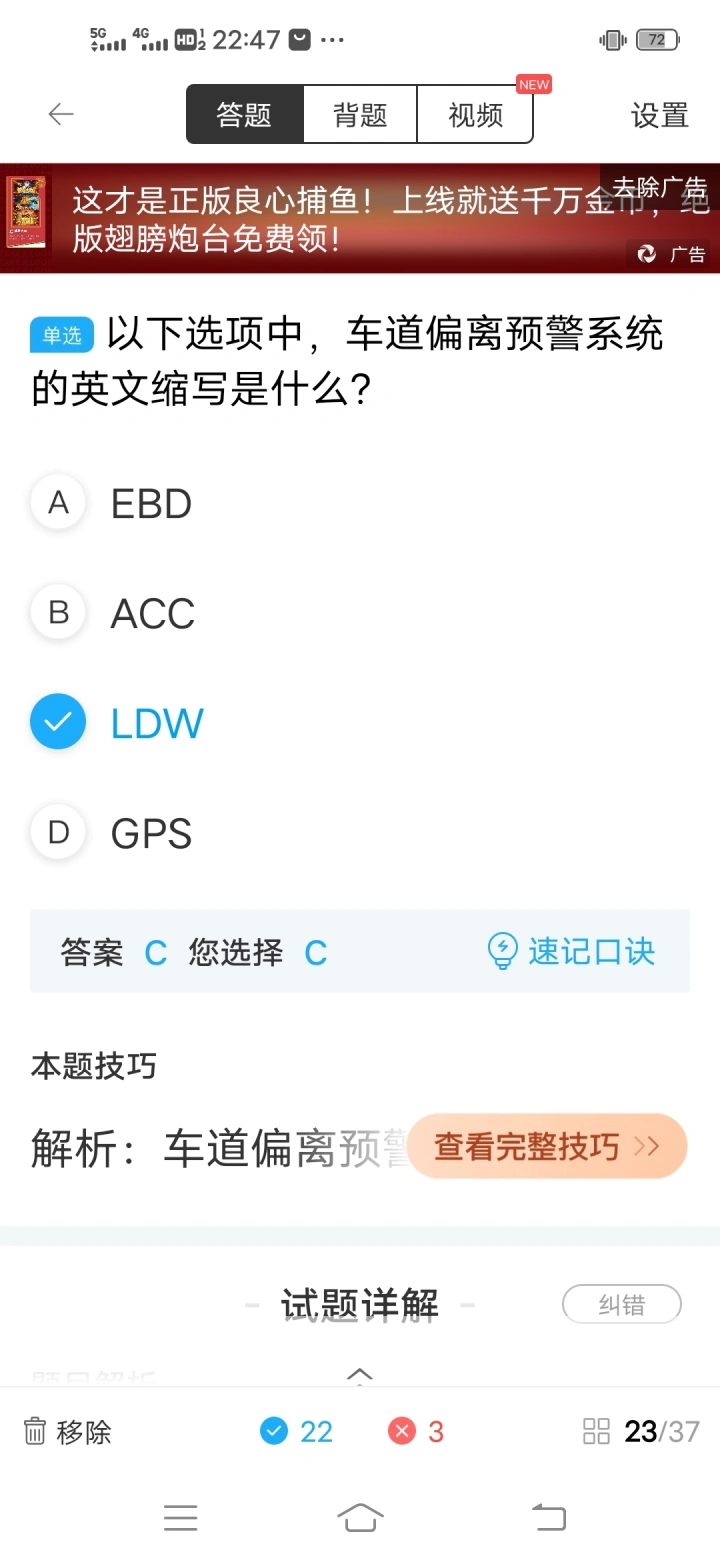Open 设置 settings
720x1560 pixels.
click(660, 115)
